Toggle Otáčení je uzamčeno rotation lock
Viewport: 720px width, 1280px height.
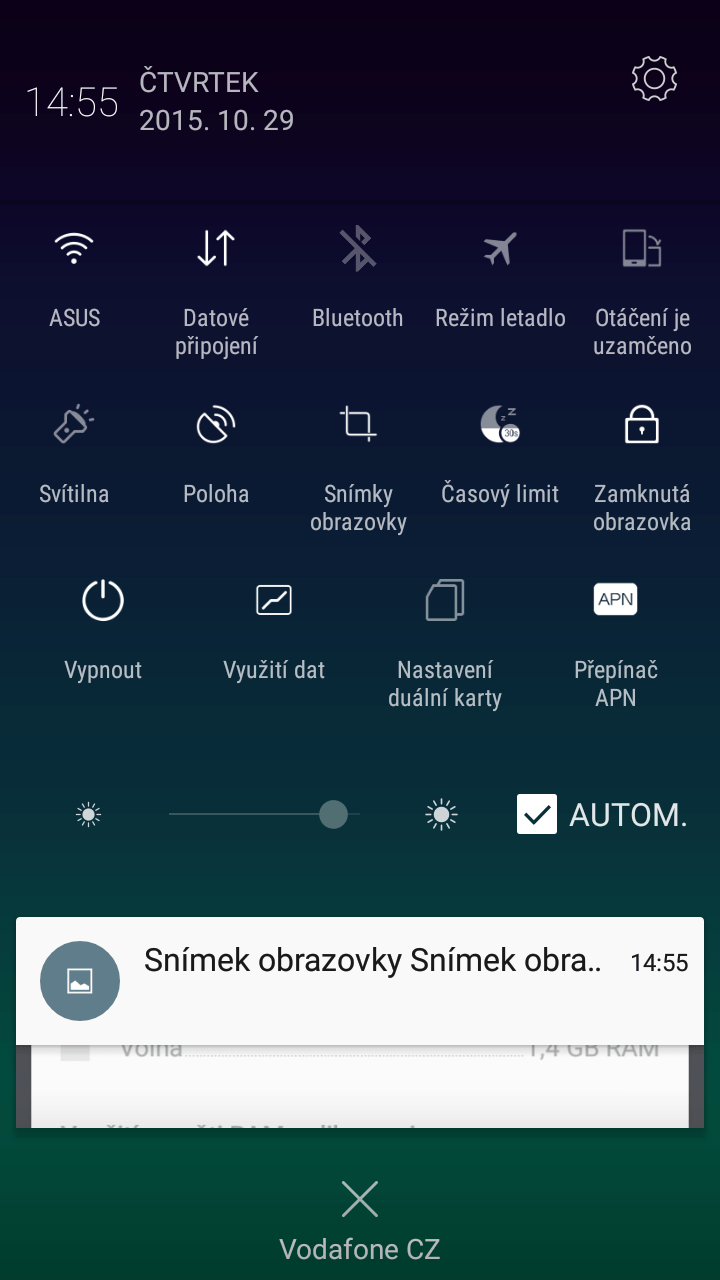[642, 290]
